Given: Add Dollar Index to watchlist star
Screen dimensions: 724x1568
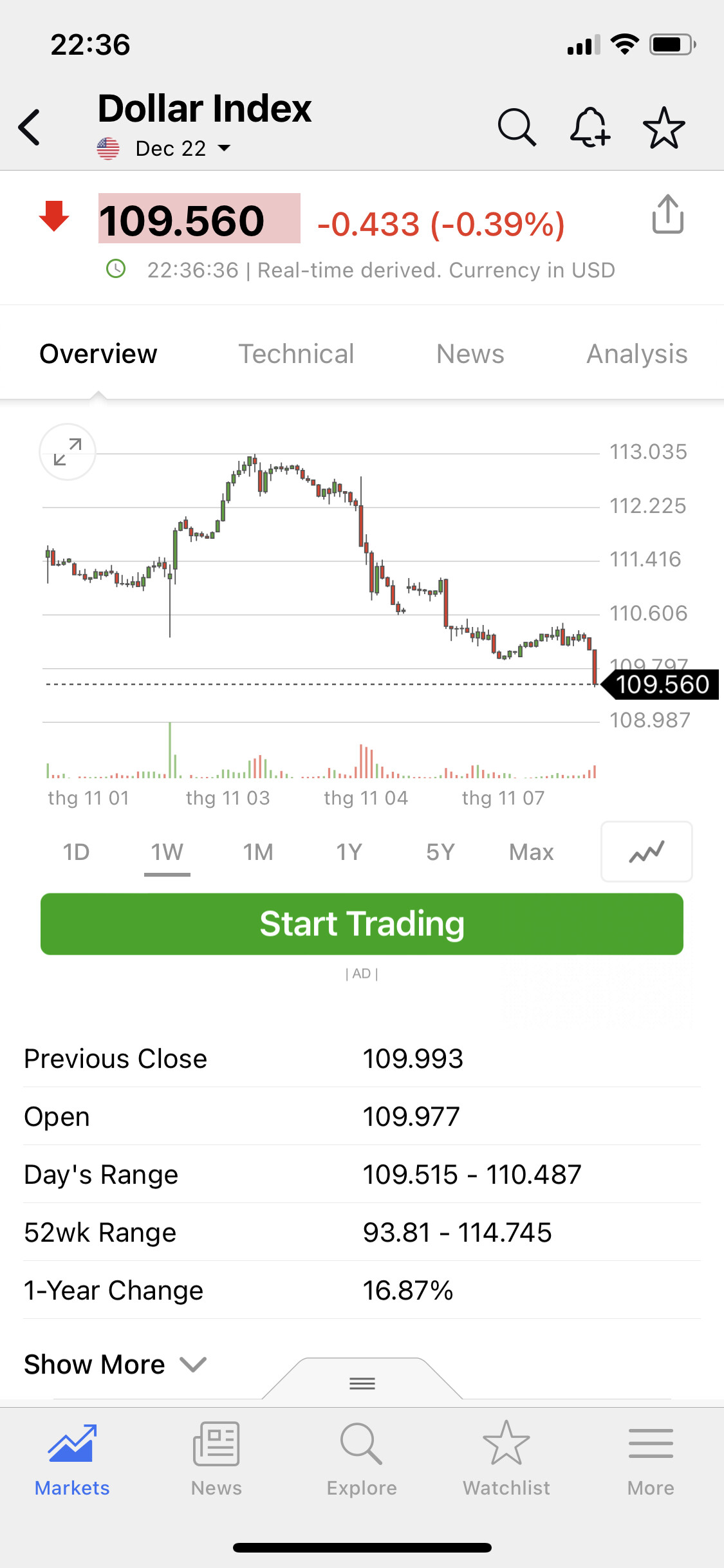Looking at the screenshot, I should [664, 127].
